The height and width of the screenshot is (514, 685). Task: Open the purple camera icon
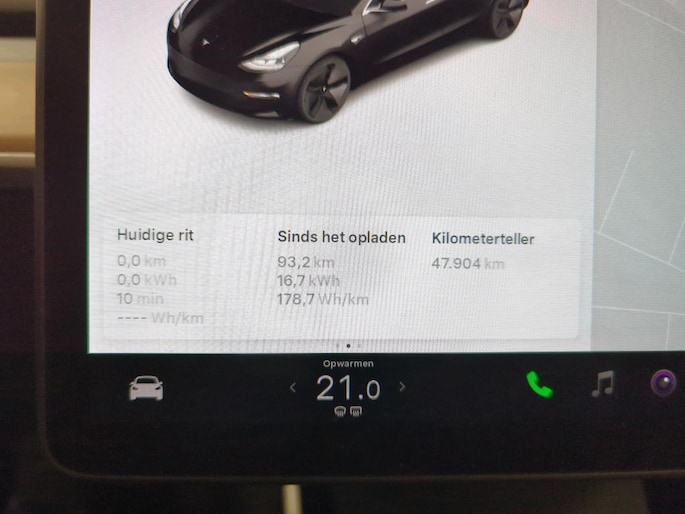tap(663, 383)
